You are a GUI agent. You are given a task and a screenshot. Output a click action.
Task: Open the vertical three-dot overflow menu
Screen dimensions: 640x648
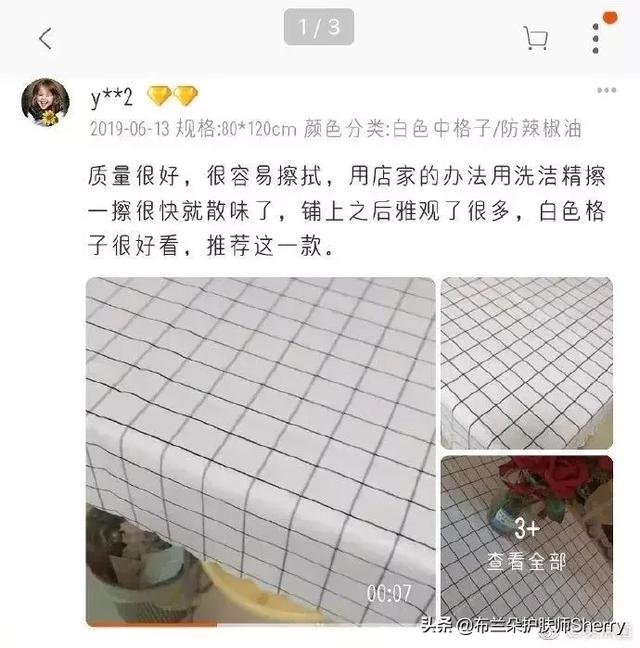595,39
